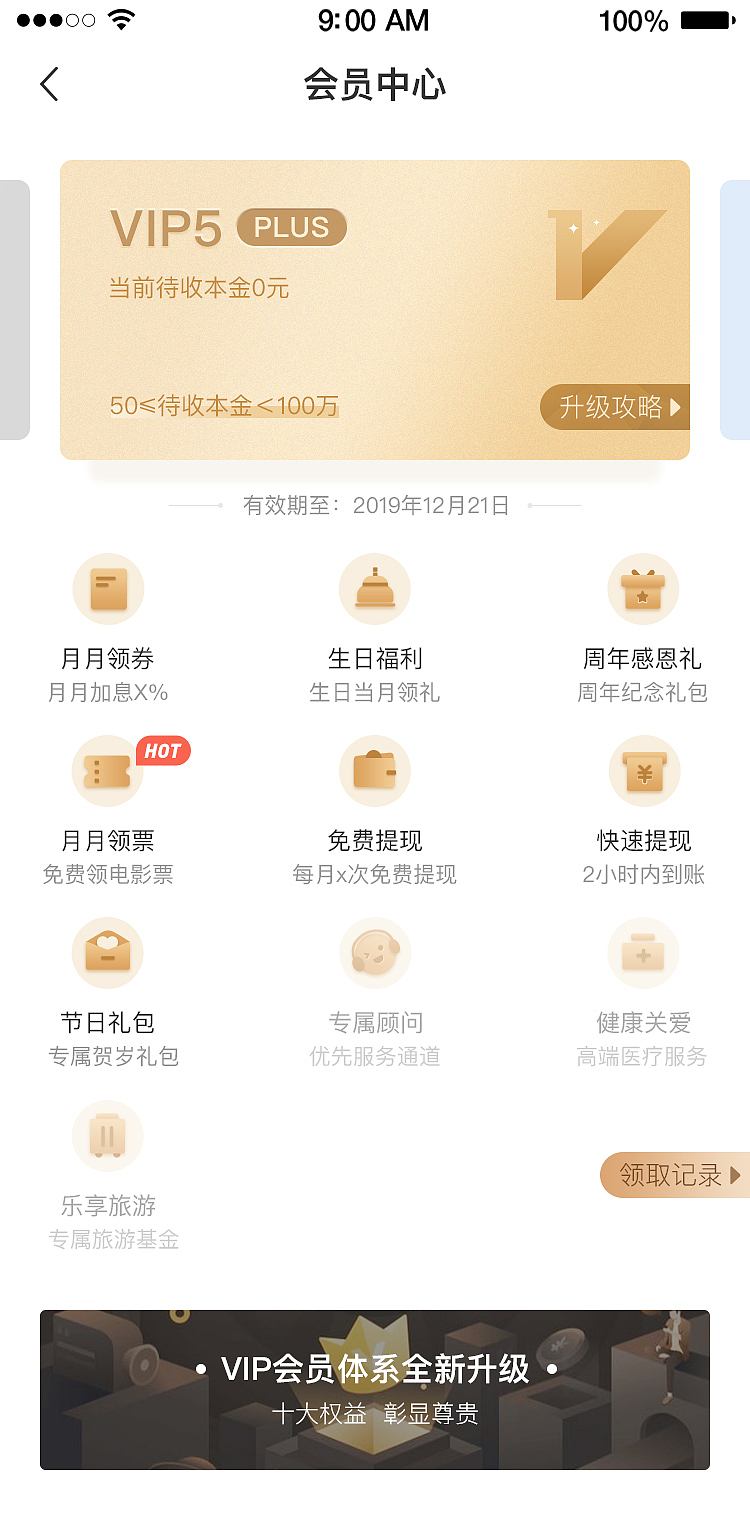
Task: Open the 升级攻略 upgrade guide
Action: [613, 407]
